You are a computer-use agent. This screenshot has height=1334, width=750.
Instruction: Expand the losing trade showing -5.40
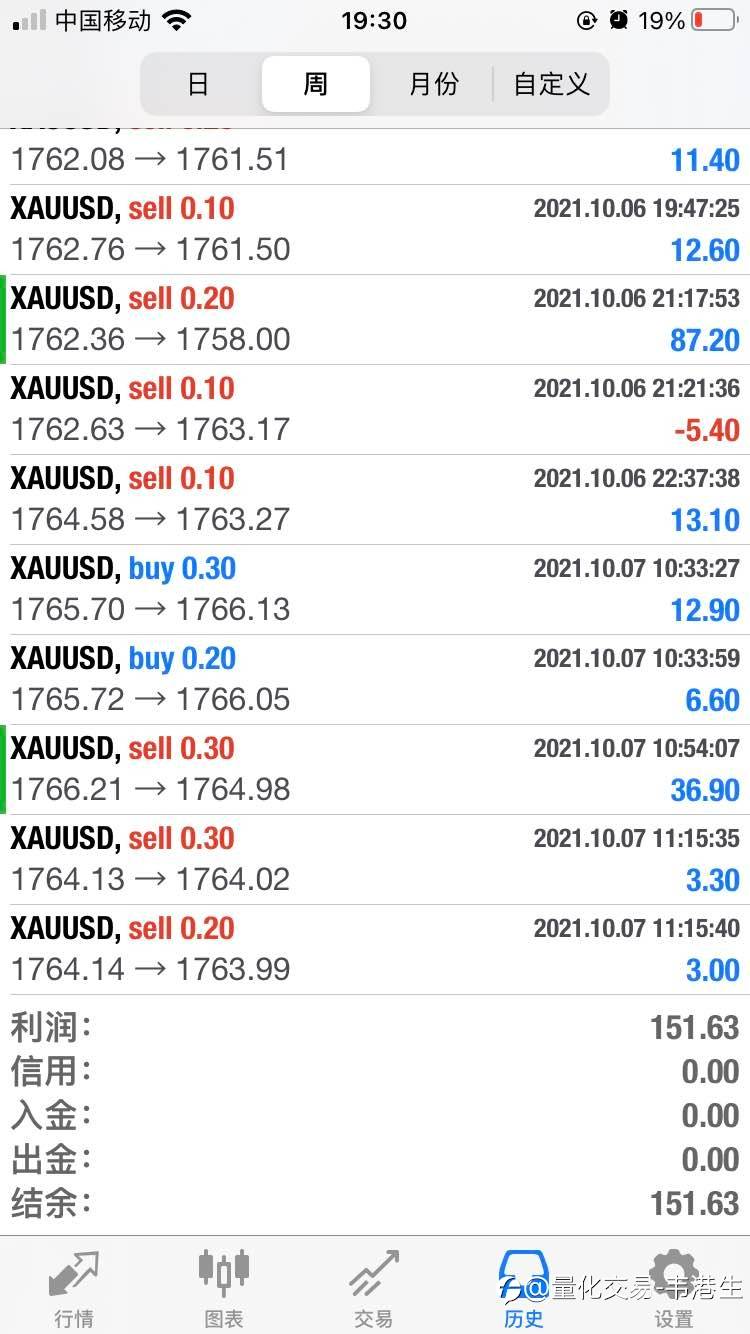(375, 410)
